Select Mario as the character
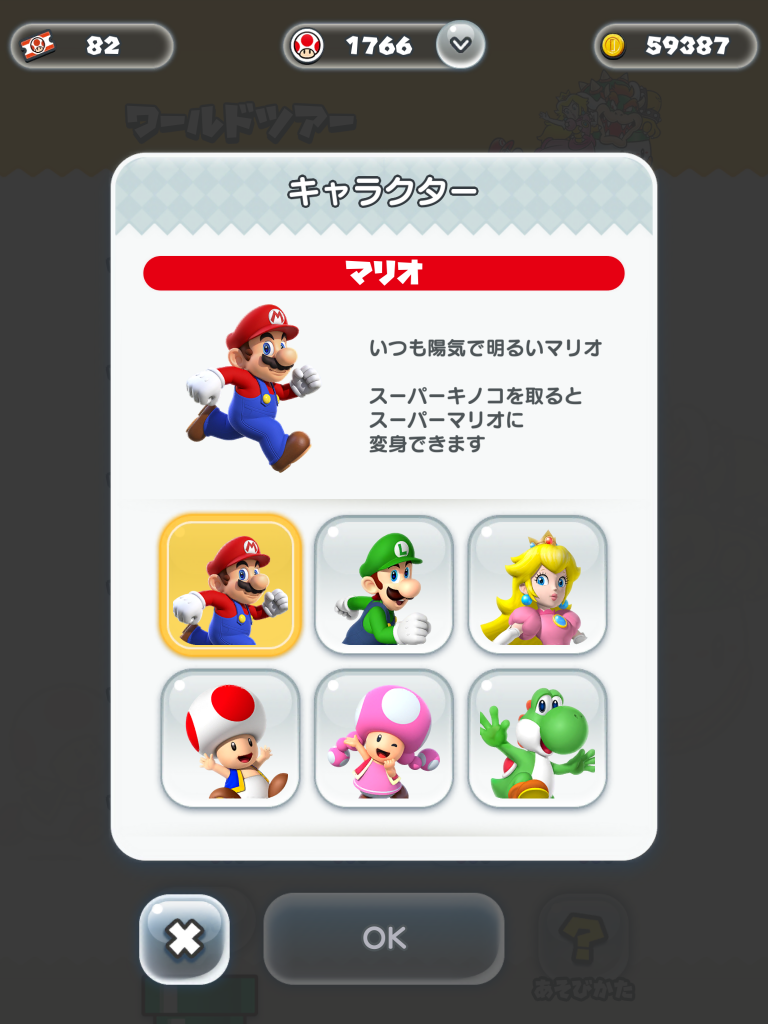This screenshot has height=1024, width=768. pyautogui.click(x=231, y=585)
